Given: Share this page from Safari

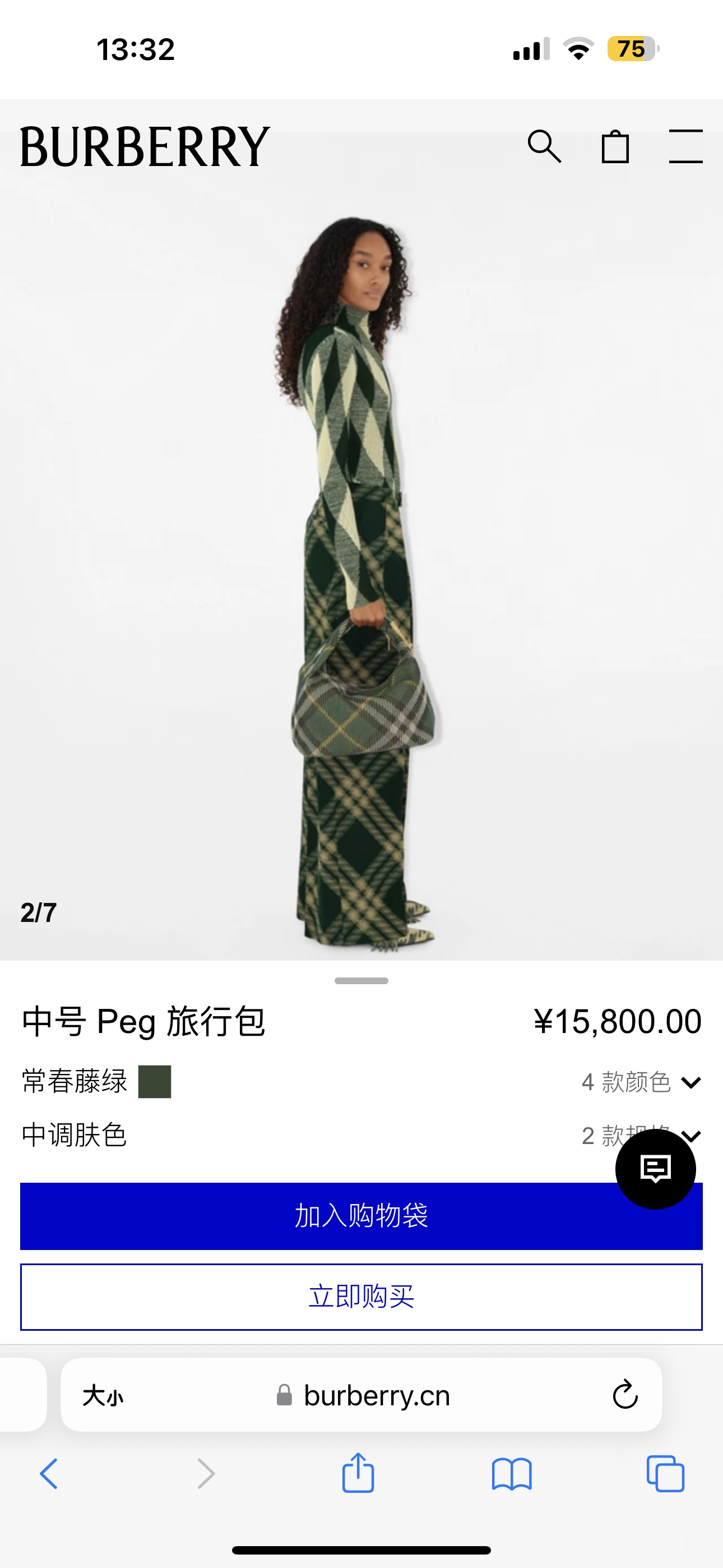Looking at the screenshot, I should click(358, 1474).
